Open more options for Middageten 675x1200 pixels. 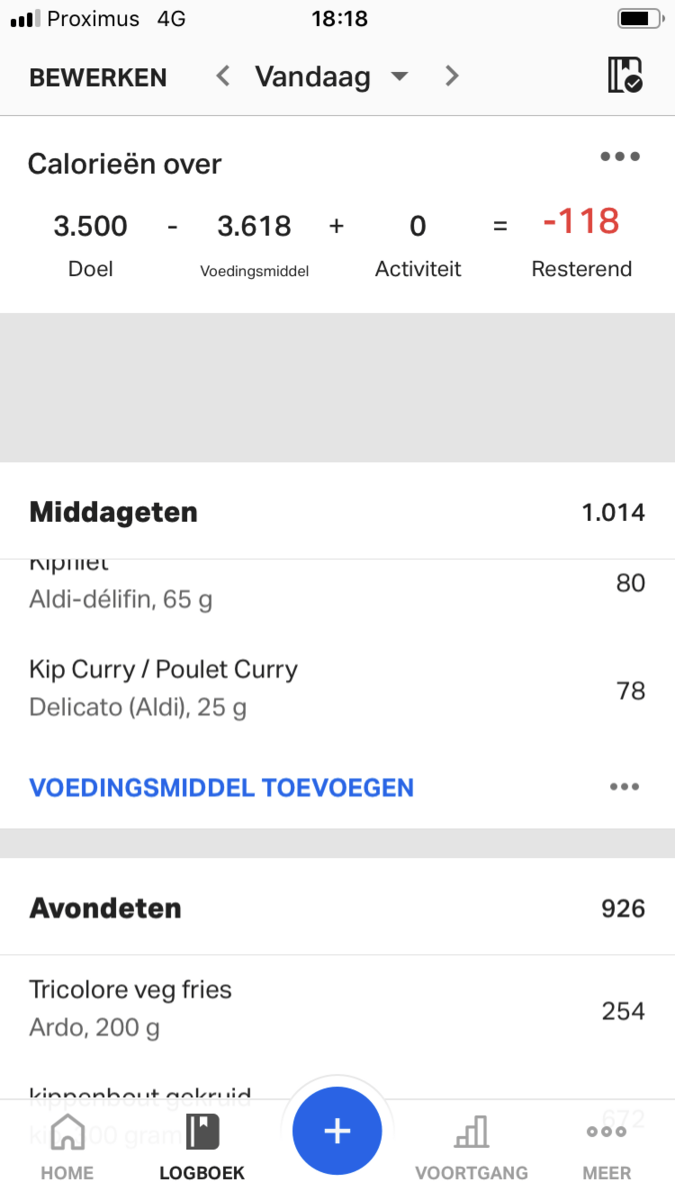click(x=624, y=787)
